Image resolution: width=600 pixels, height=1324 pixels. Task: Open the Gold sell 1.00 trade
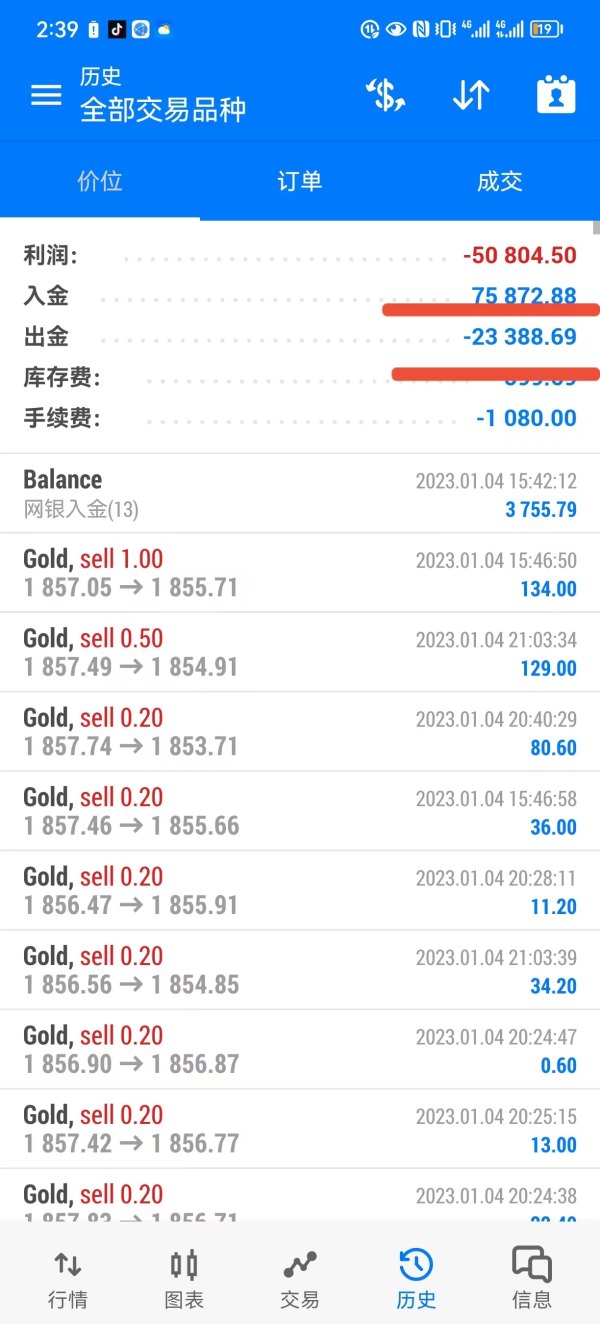(x=300, y=572)
